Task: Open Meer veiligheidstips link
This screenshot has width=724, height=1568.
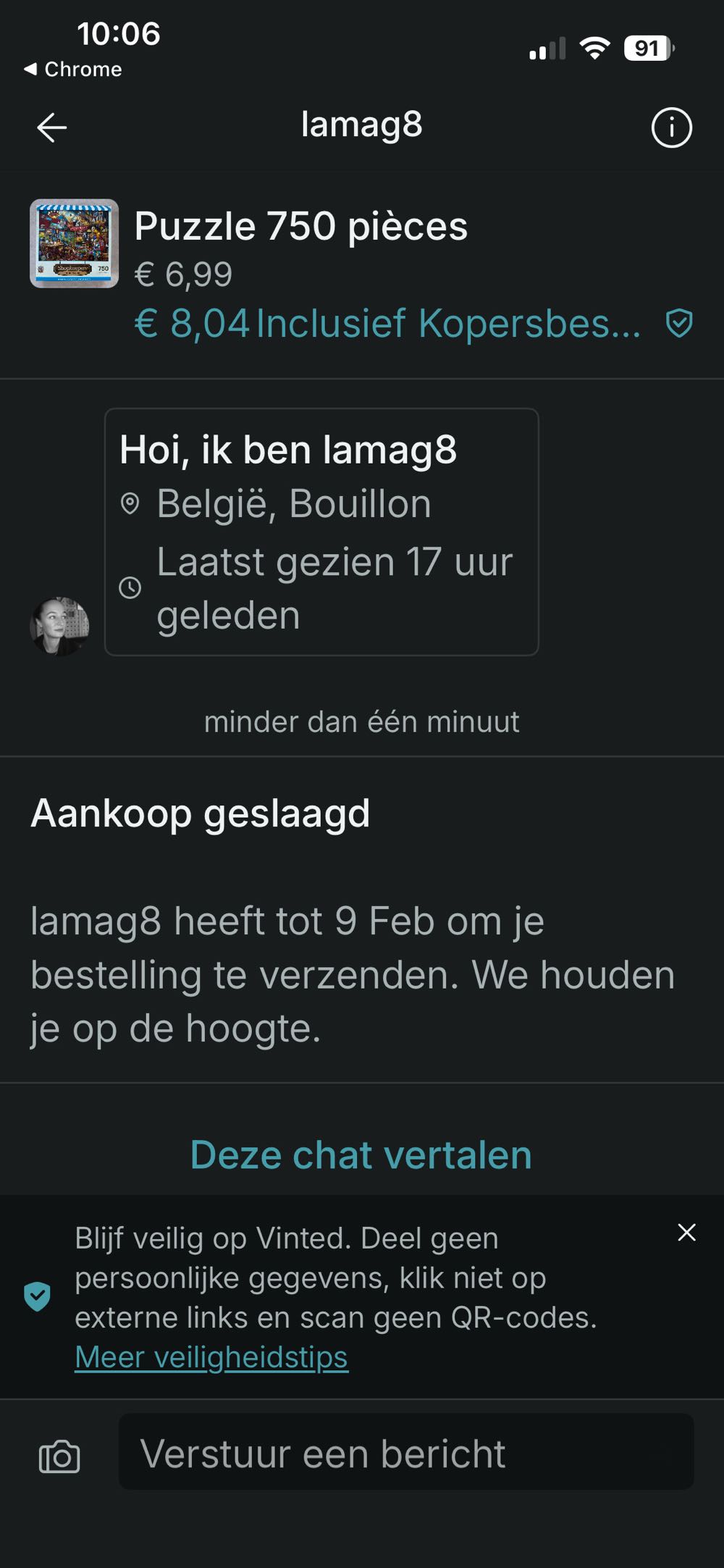Action: point(211,1357)
